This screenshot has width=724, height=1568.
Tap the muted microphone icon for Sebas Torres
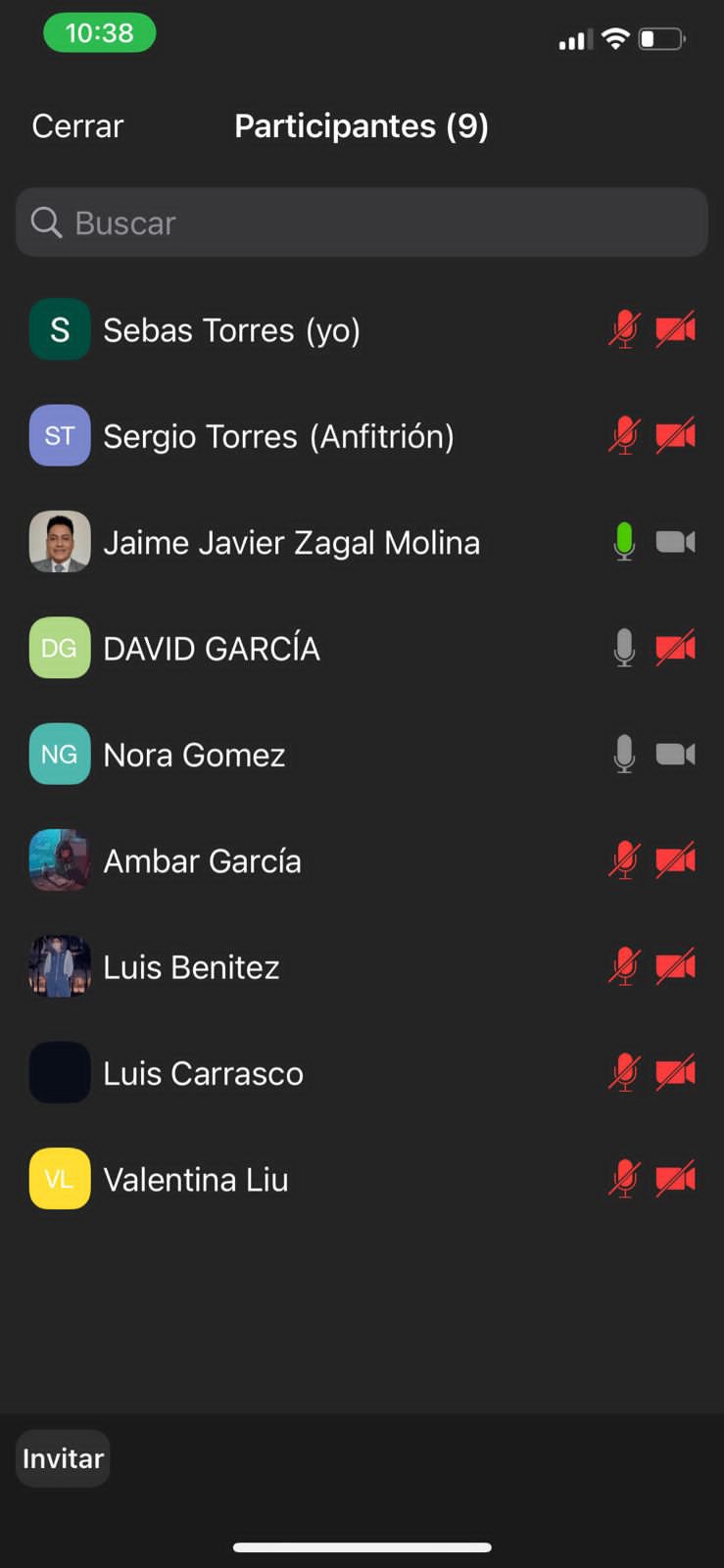[x=624, y=329]
